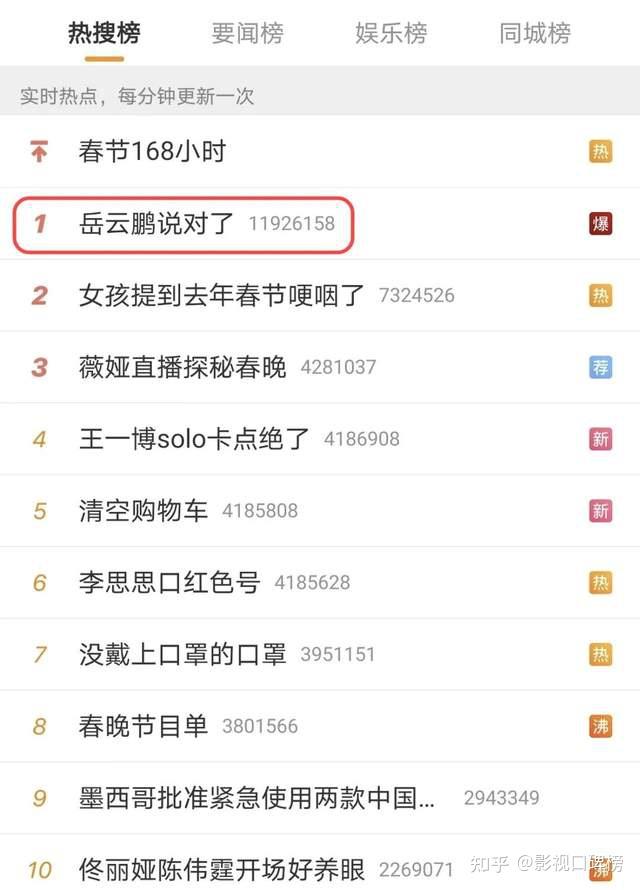This screenshot has height=890, width=640.
Task: Select the 同城榜 tab
Action: click(535, 33)
